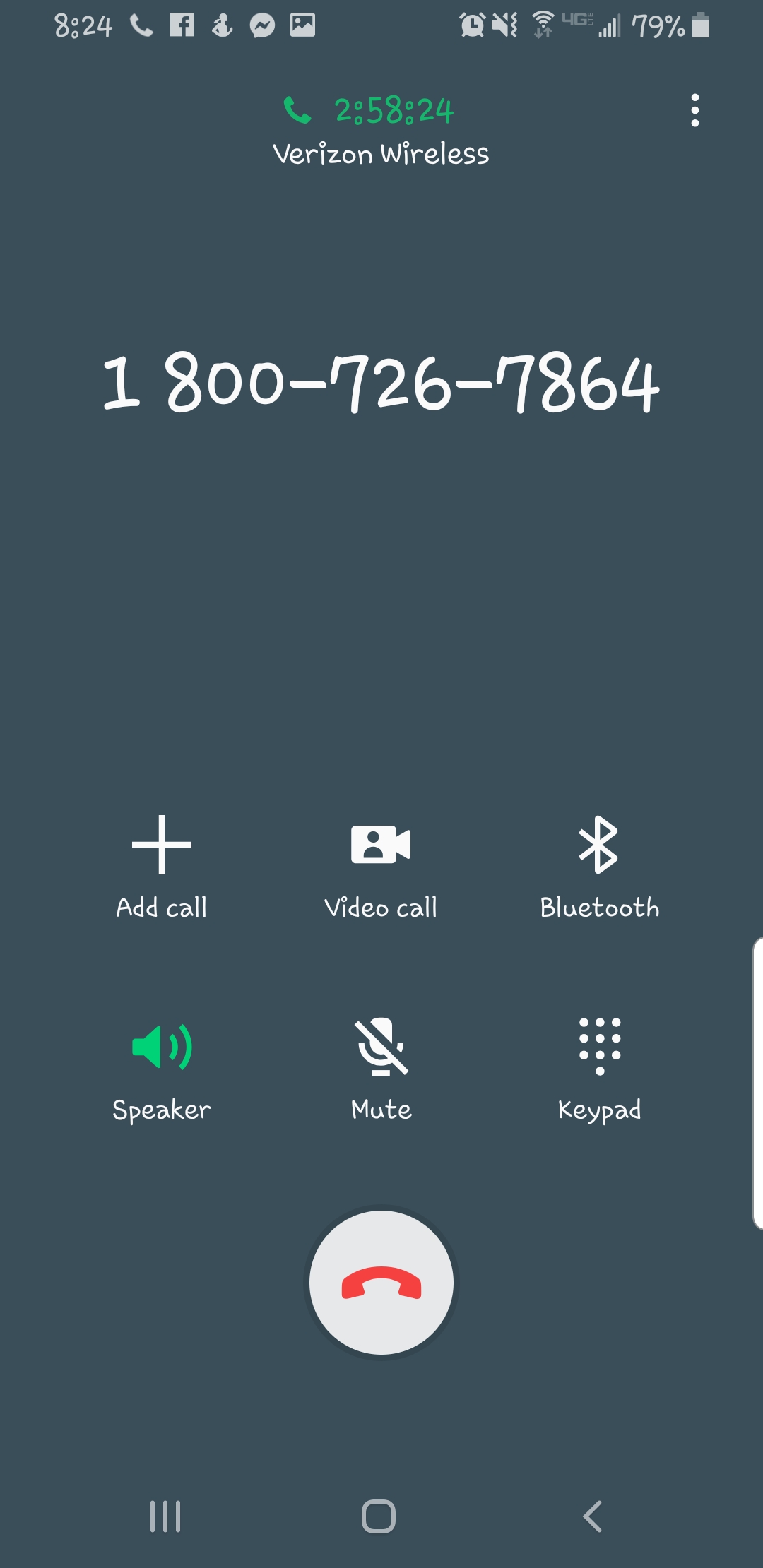The width and height of the screenshot is (763, 1568).
Task: End the Verizon Wireless call
Action: pos(381,1283)
